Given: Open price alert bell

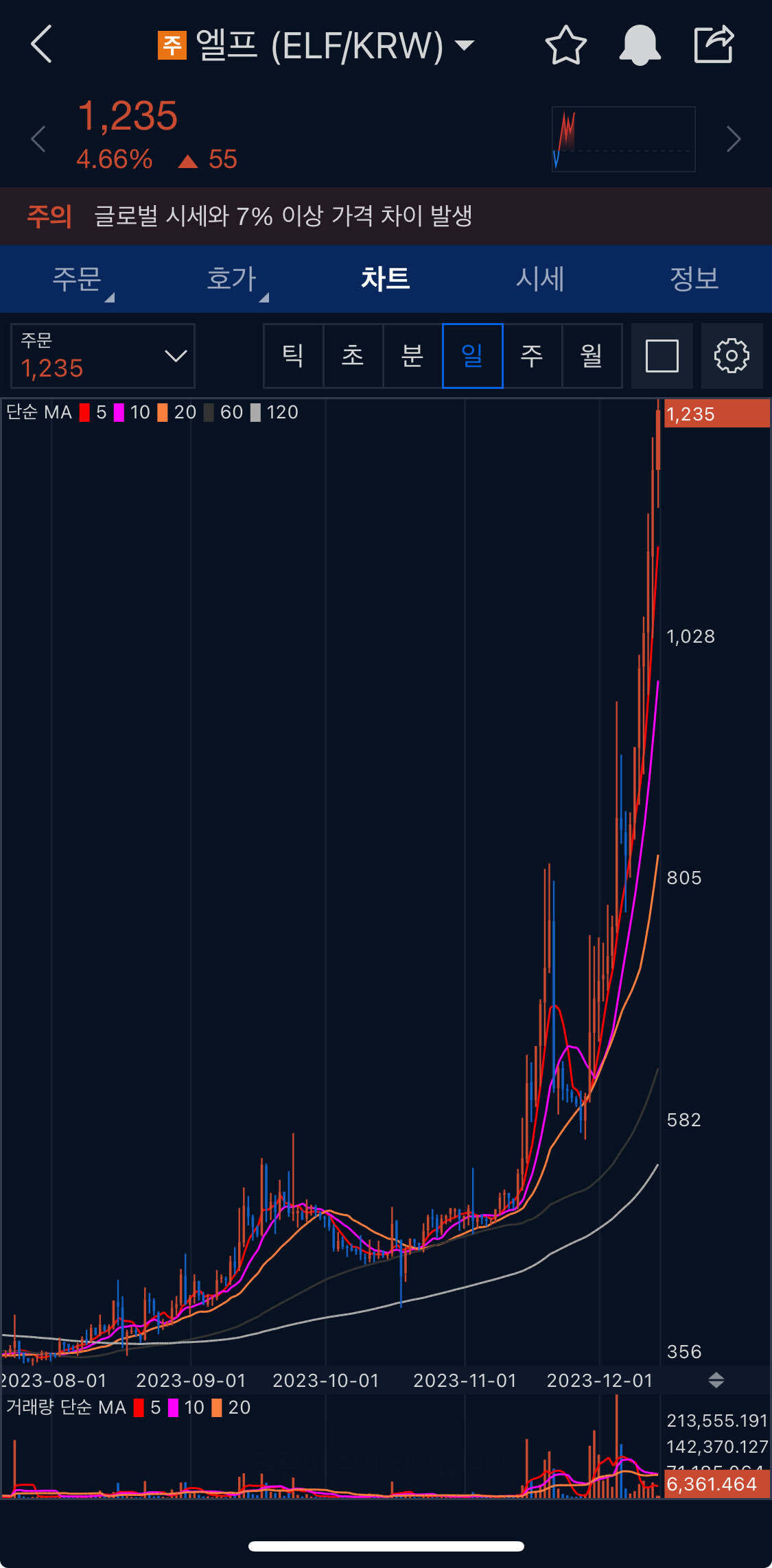Looking at the screenshot, I should tap(640, 45).
